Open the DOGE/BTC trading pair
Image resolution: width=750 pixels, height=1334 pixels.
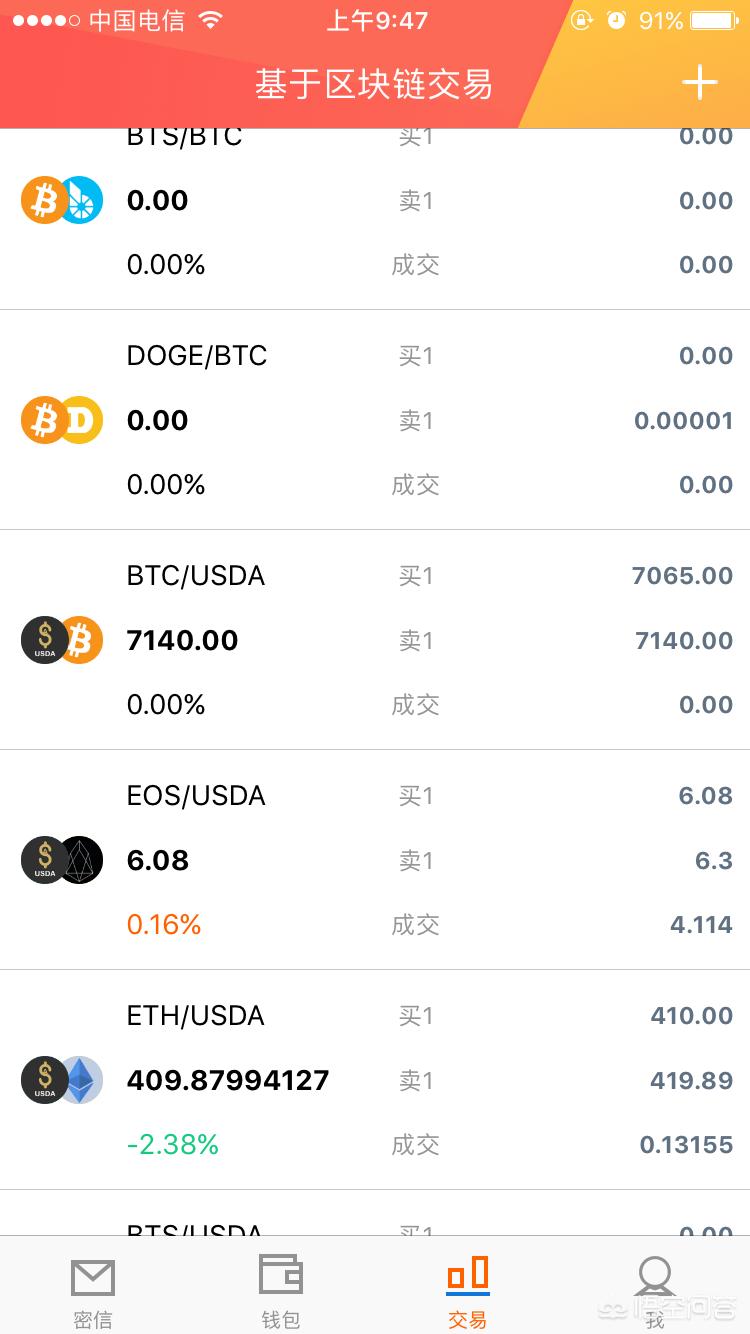375,420
